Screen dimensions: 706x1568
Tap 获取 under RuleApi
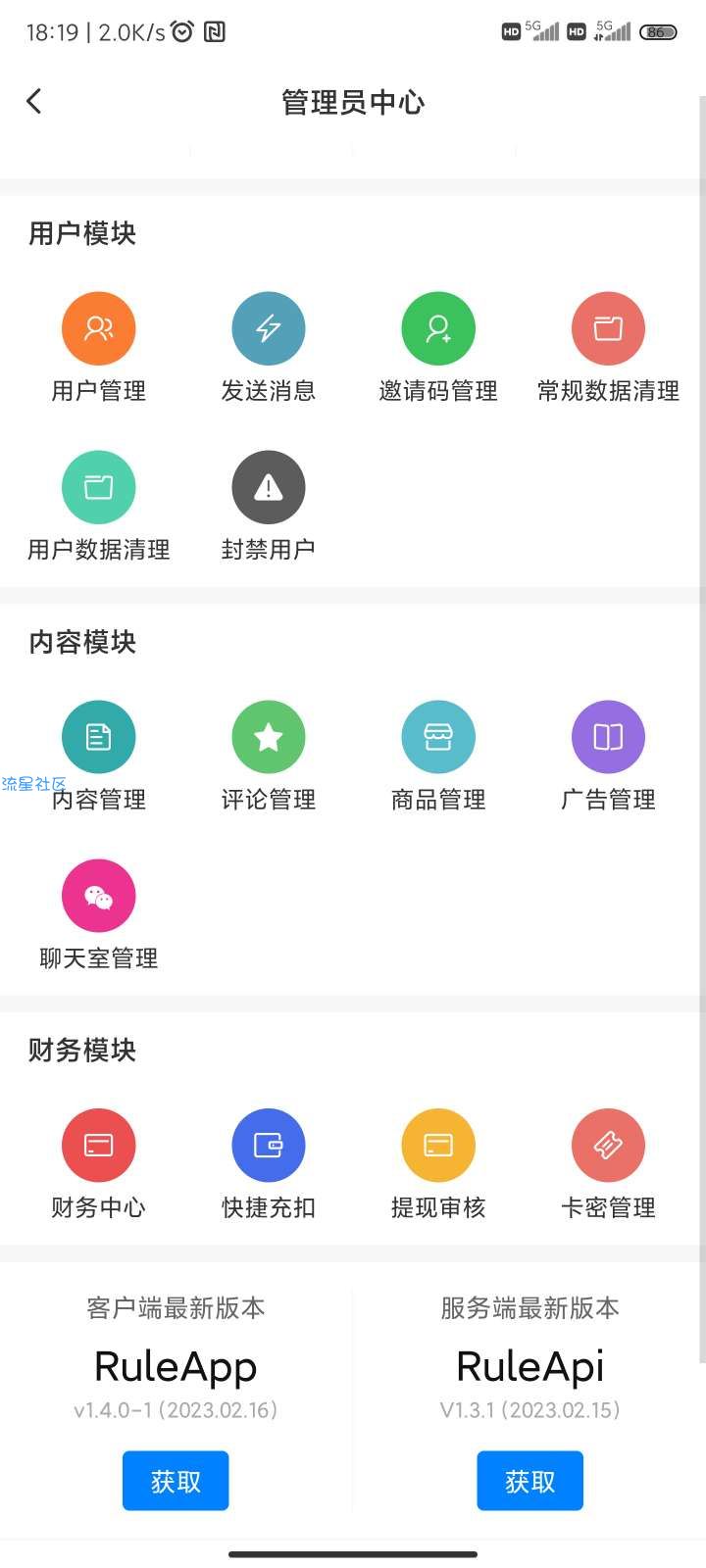pyautogui.click(x=530, y=1481)
